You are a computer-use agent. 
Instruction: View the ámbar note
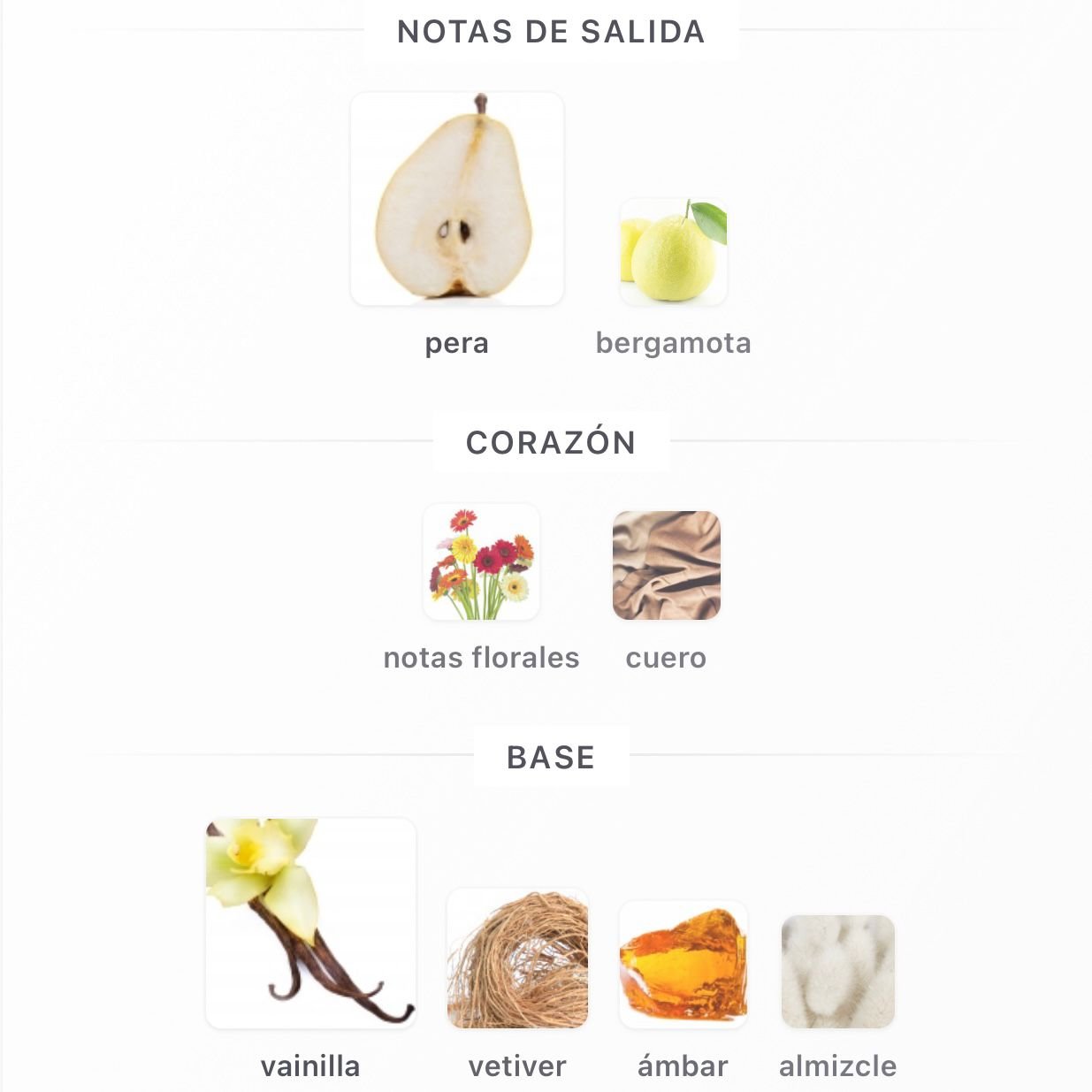click(683, 965)
